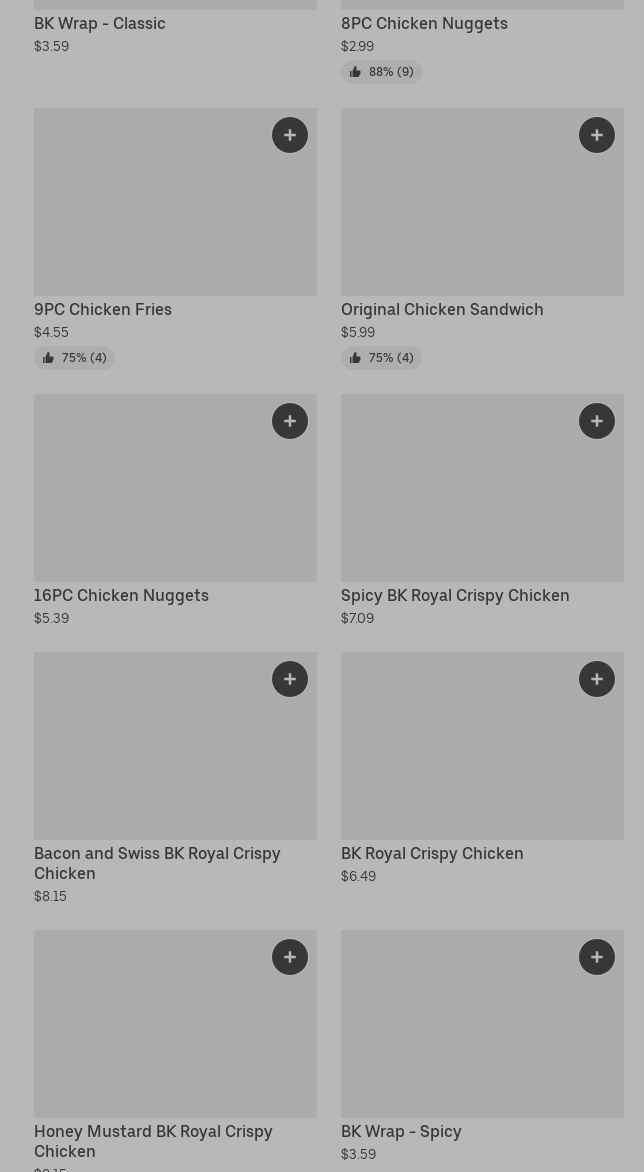The image size is (644, 1172).
Task: View Honey Mustard BK Royal Crispy Chicken
Action: (x=153, y=1141)
